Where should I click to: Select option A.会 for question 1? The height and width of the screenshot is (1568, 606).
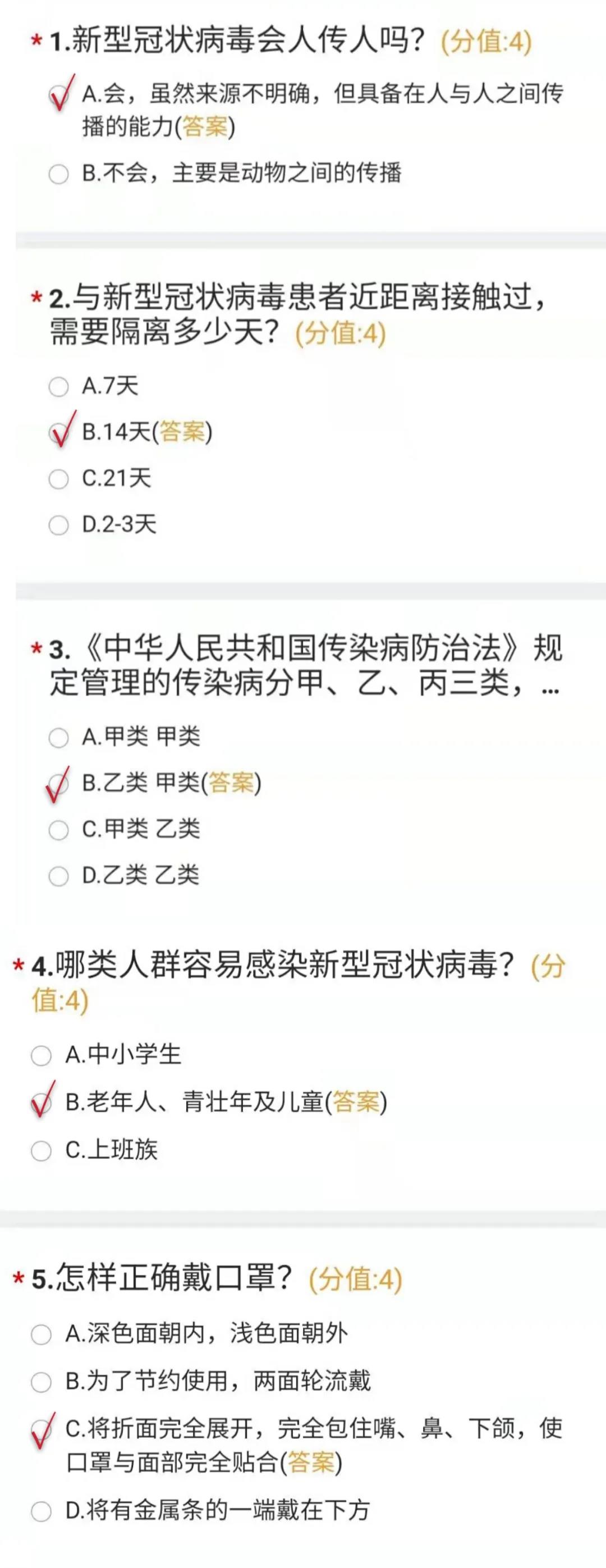point(58,95)
